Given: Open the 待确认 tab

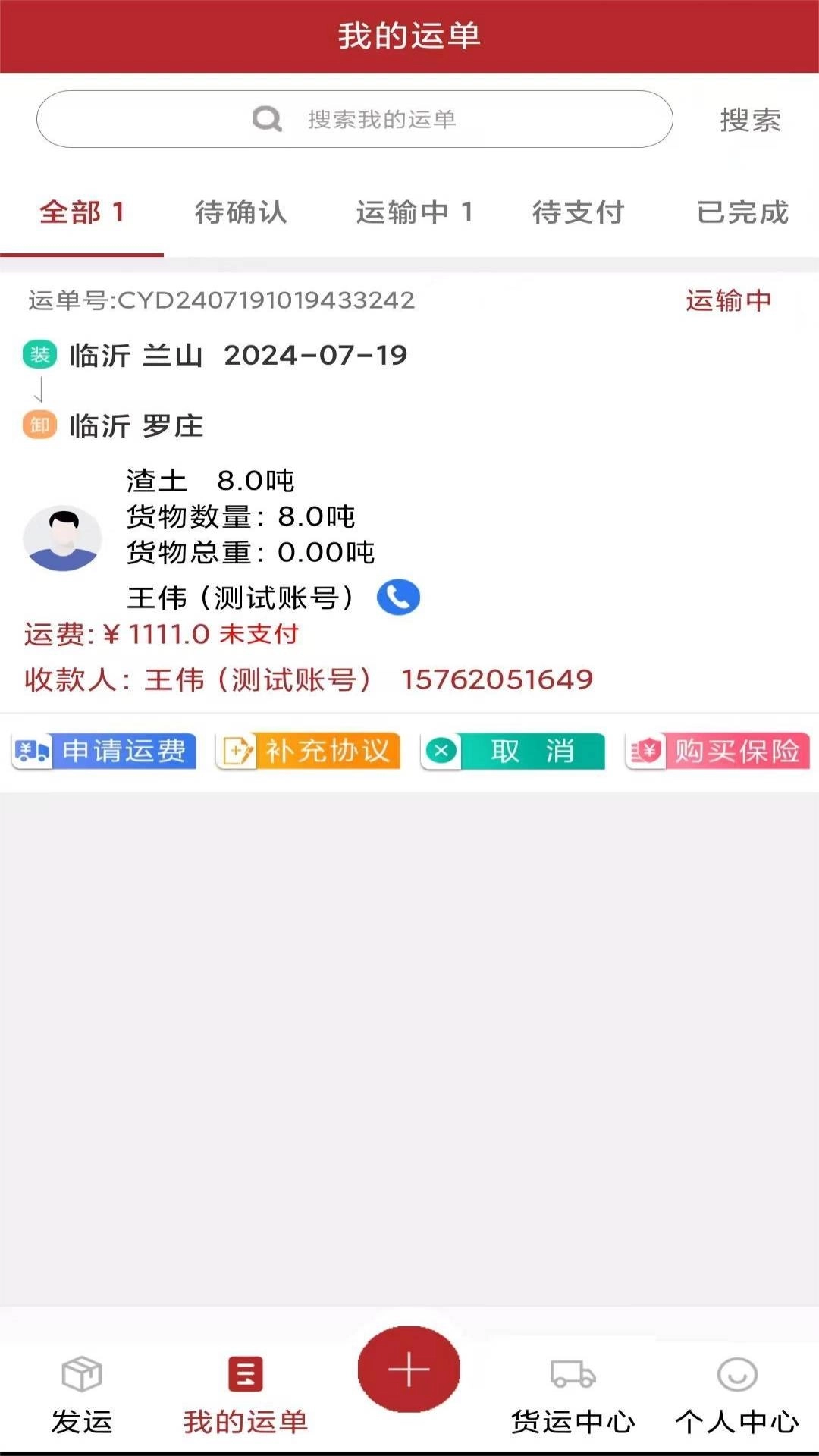Looking at the screenshot, I should 240,214.
